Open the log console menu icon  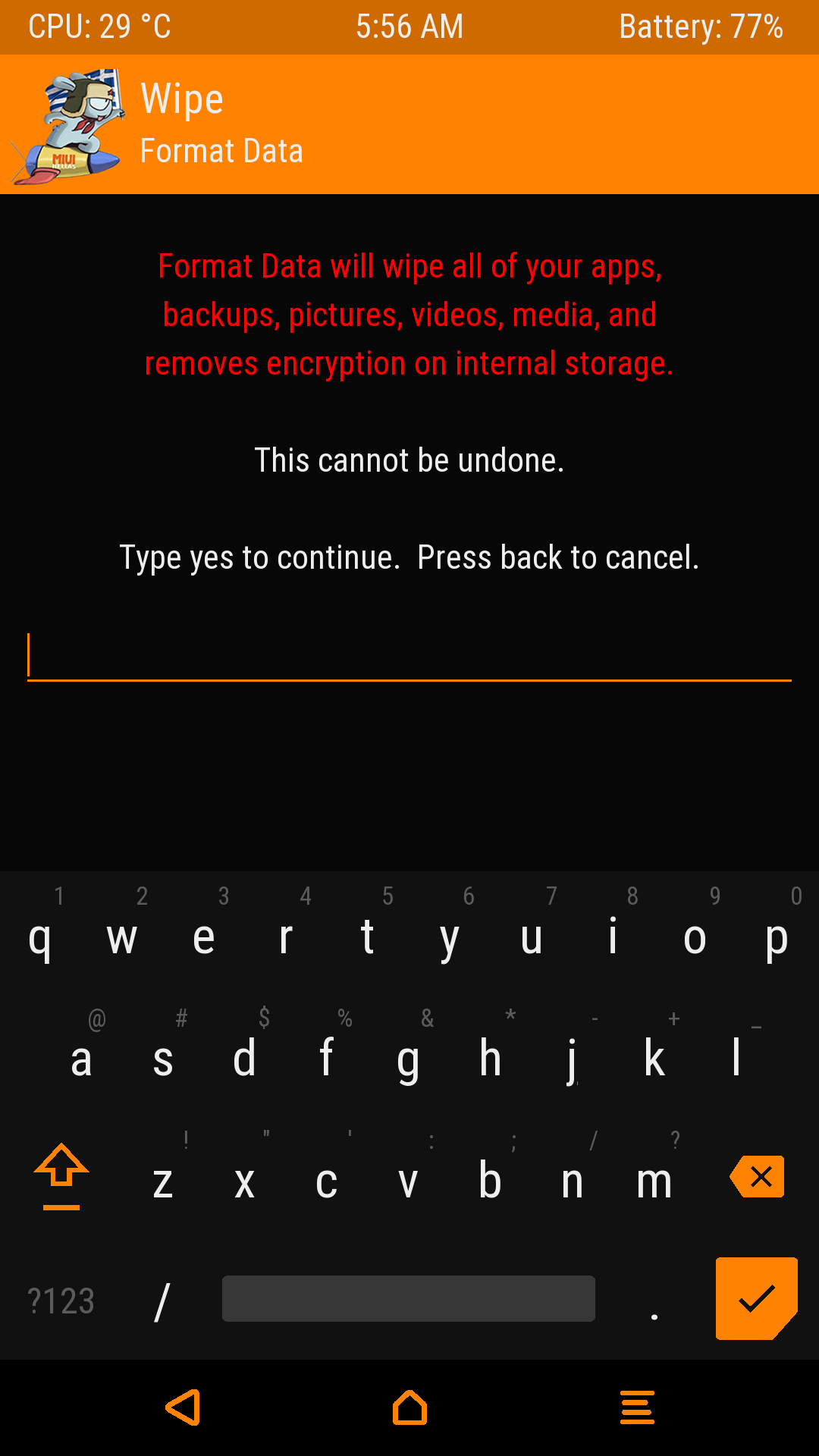[x=637, y=1408]
